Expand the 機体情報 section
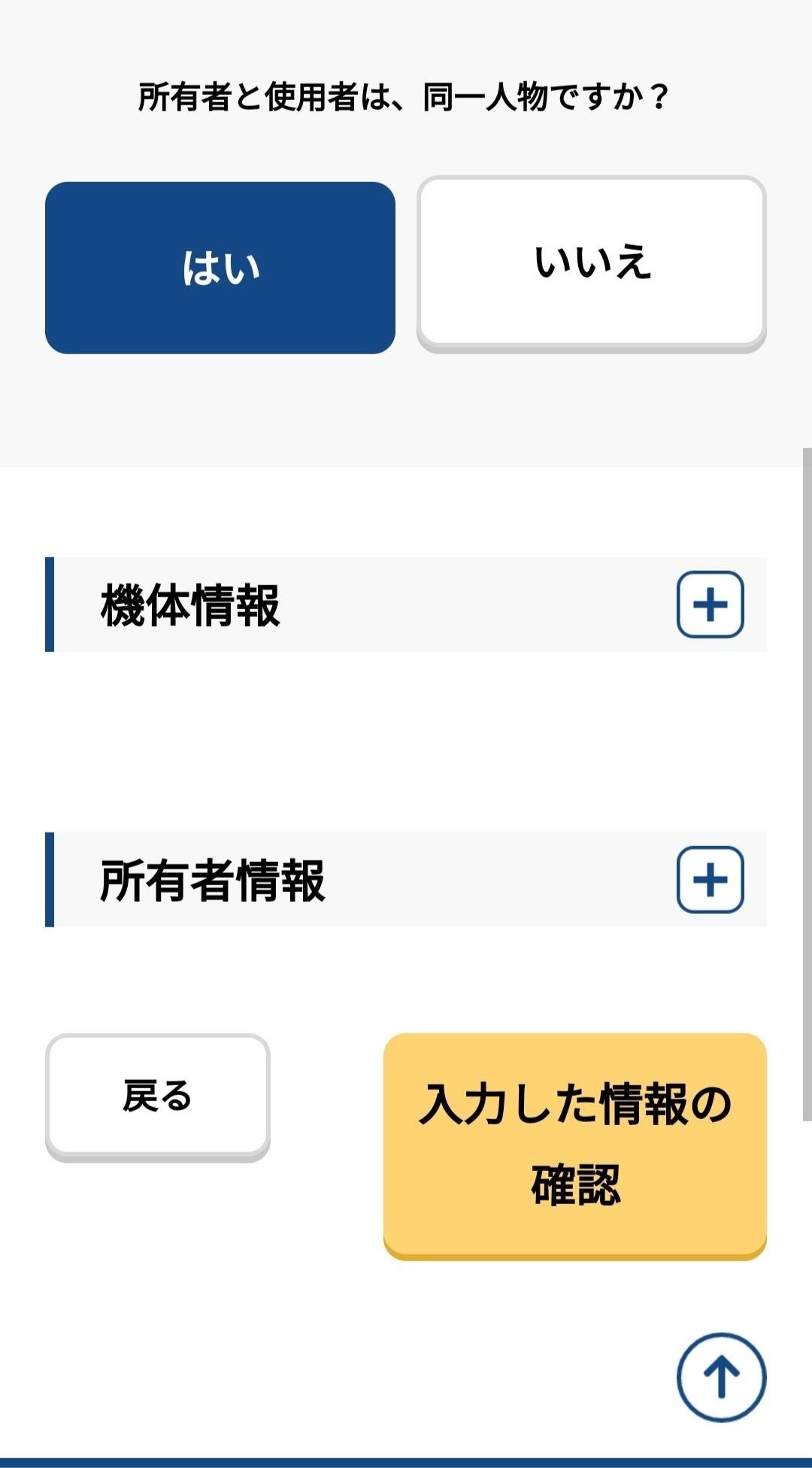The image size is (812, 1468). click(x=710, y=605)
